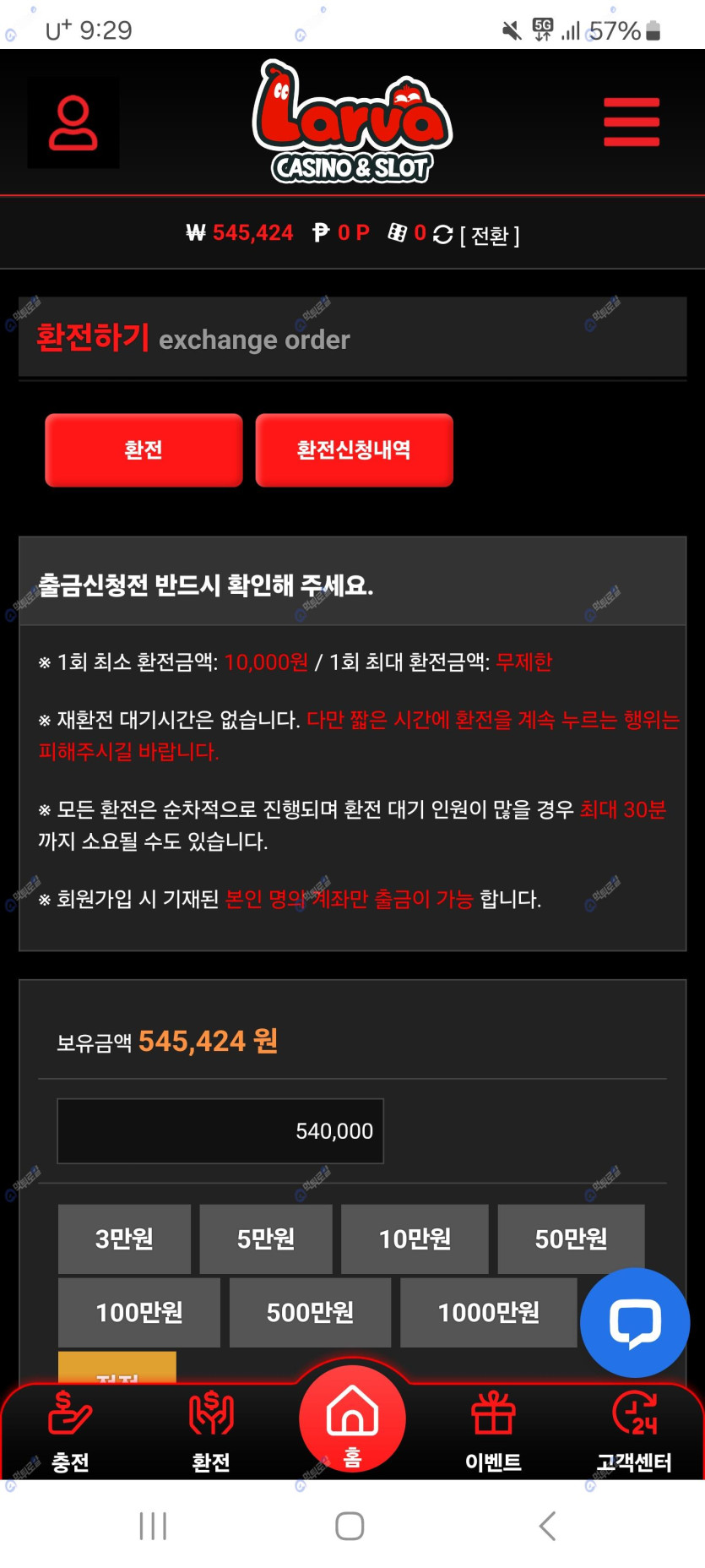Select the 환전 button
The width and height of the screenshot is (705, 1568).
[144, 449]
